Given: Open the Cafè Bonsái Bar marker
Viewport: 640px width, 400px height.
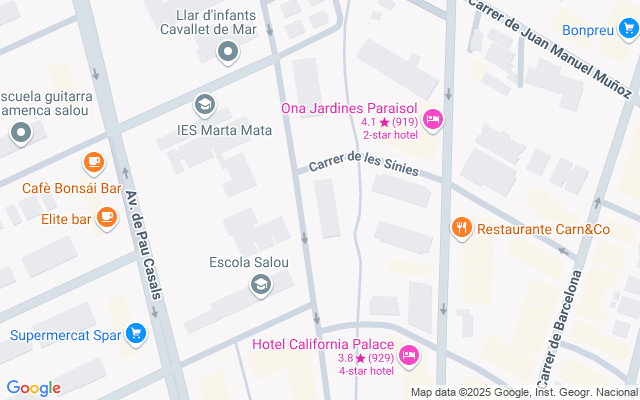Looking at the screenshot, I should pyautogui.click(x=94, y=163).
